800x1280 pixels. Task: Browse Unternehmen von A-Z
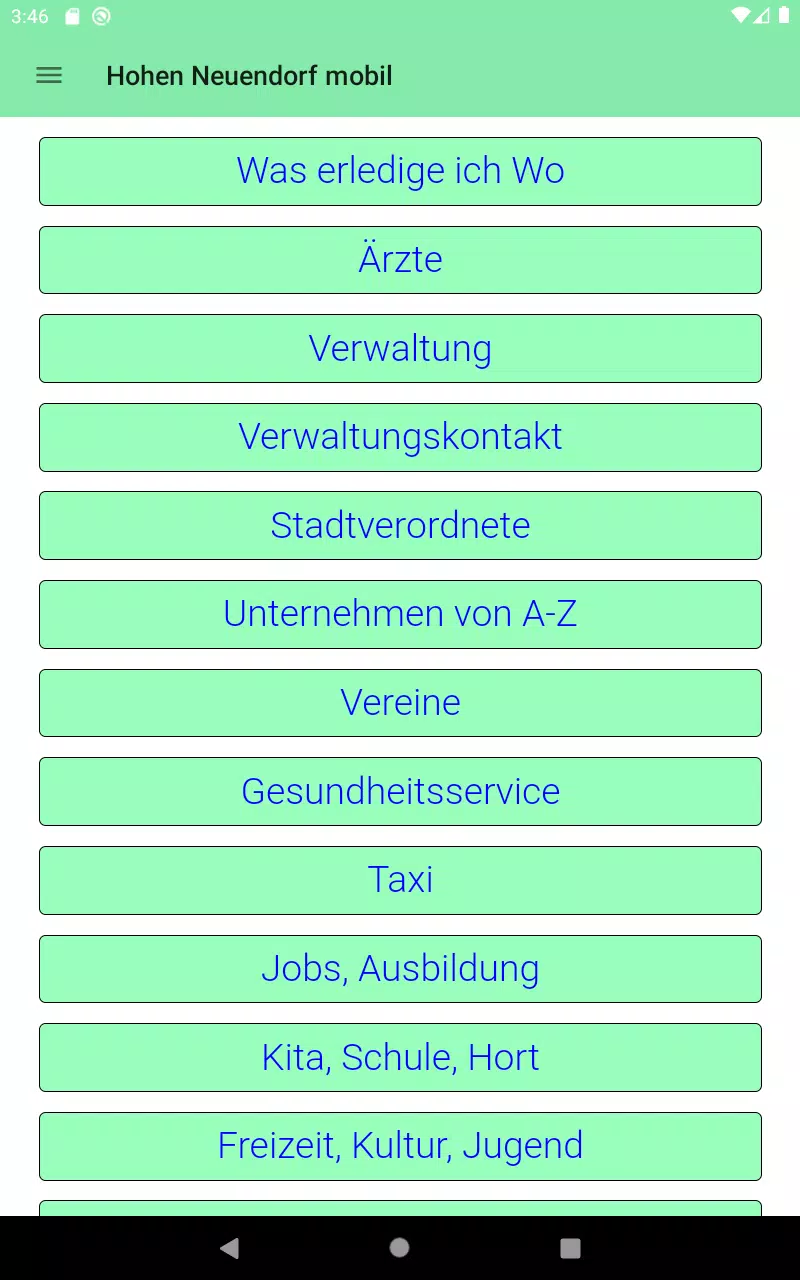coord(400,614)
